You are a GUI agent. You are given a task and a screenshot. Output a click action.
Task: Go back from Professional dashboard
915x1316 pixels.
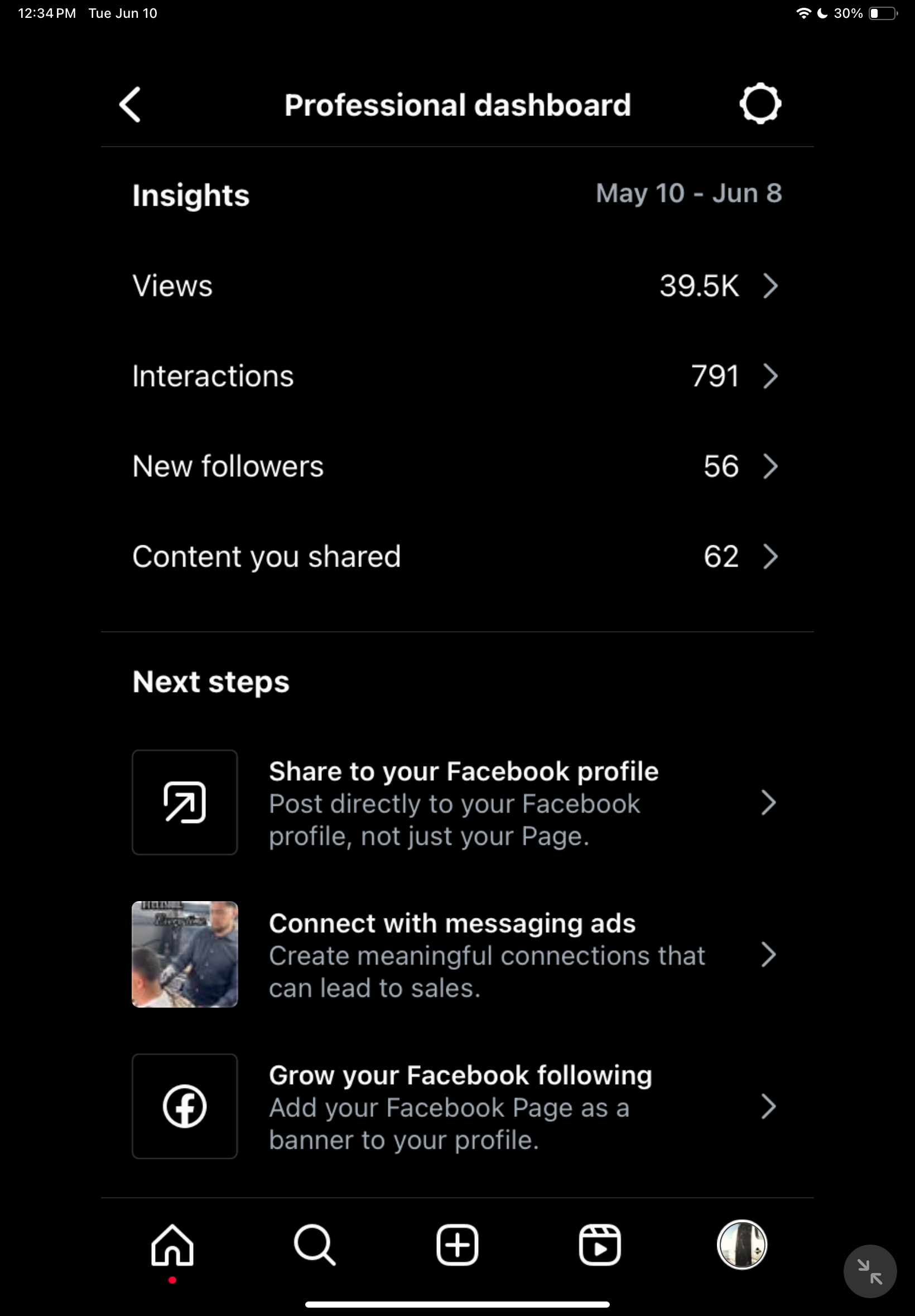click(130, 105)
